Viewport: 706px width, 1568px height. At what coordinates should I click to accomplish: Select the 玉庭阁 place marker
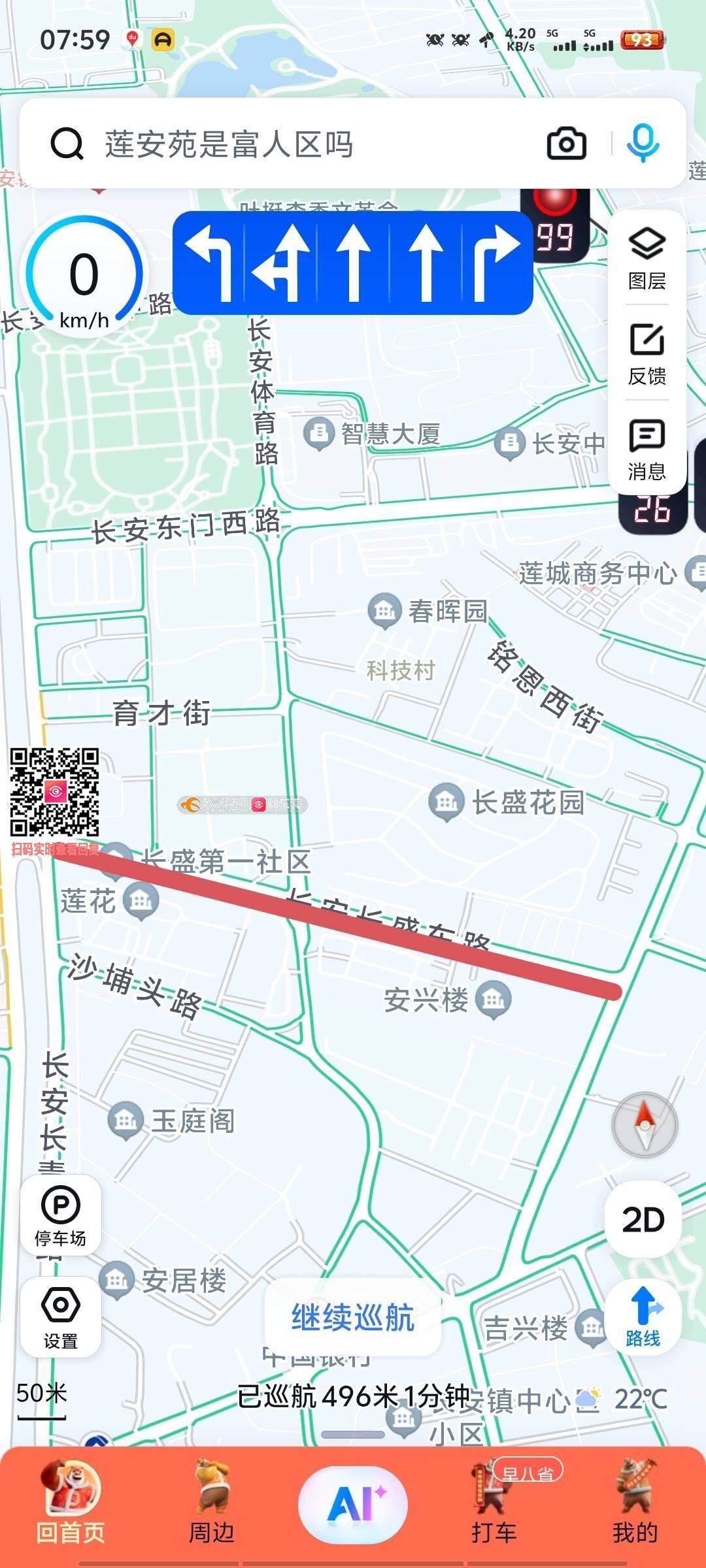pos(125,1120)
